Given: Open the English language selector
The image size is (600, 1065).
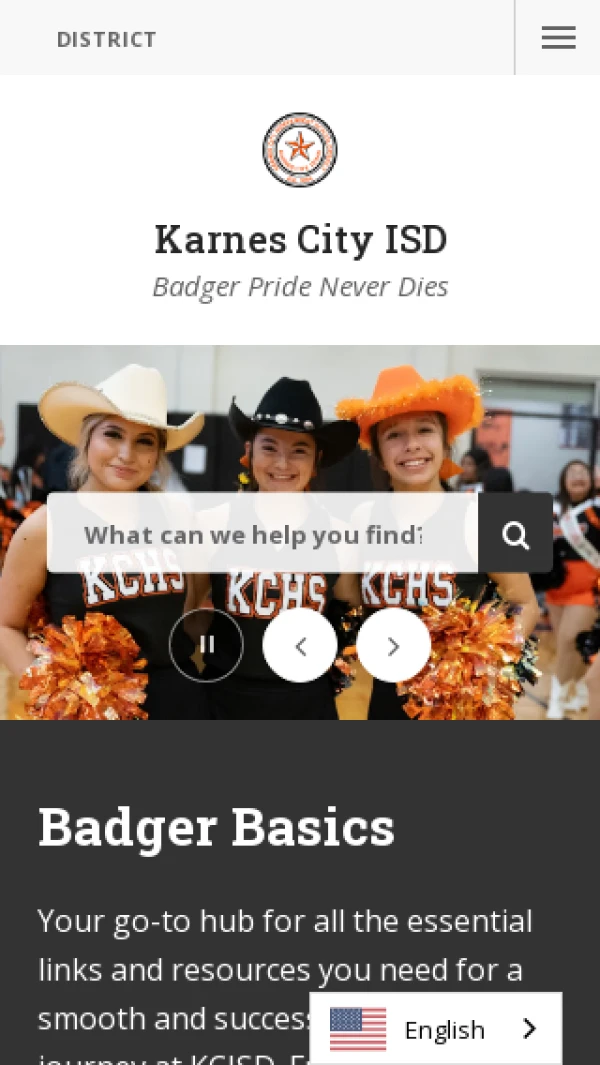Looking at the screenshot, I should (x=436, y=1029).
